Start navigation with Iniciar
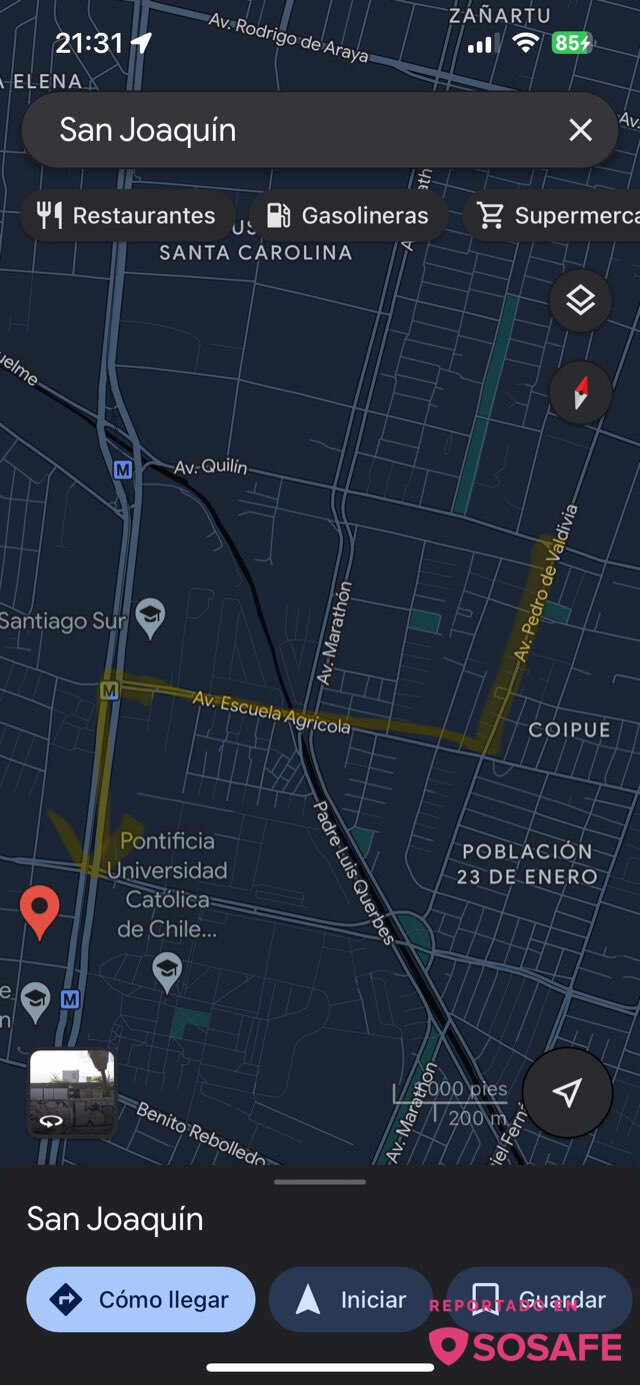 351,1300
